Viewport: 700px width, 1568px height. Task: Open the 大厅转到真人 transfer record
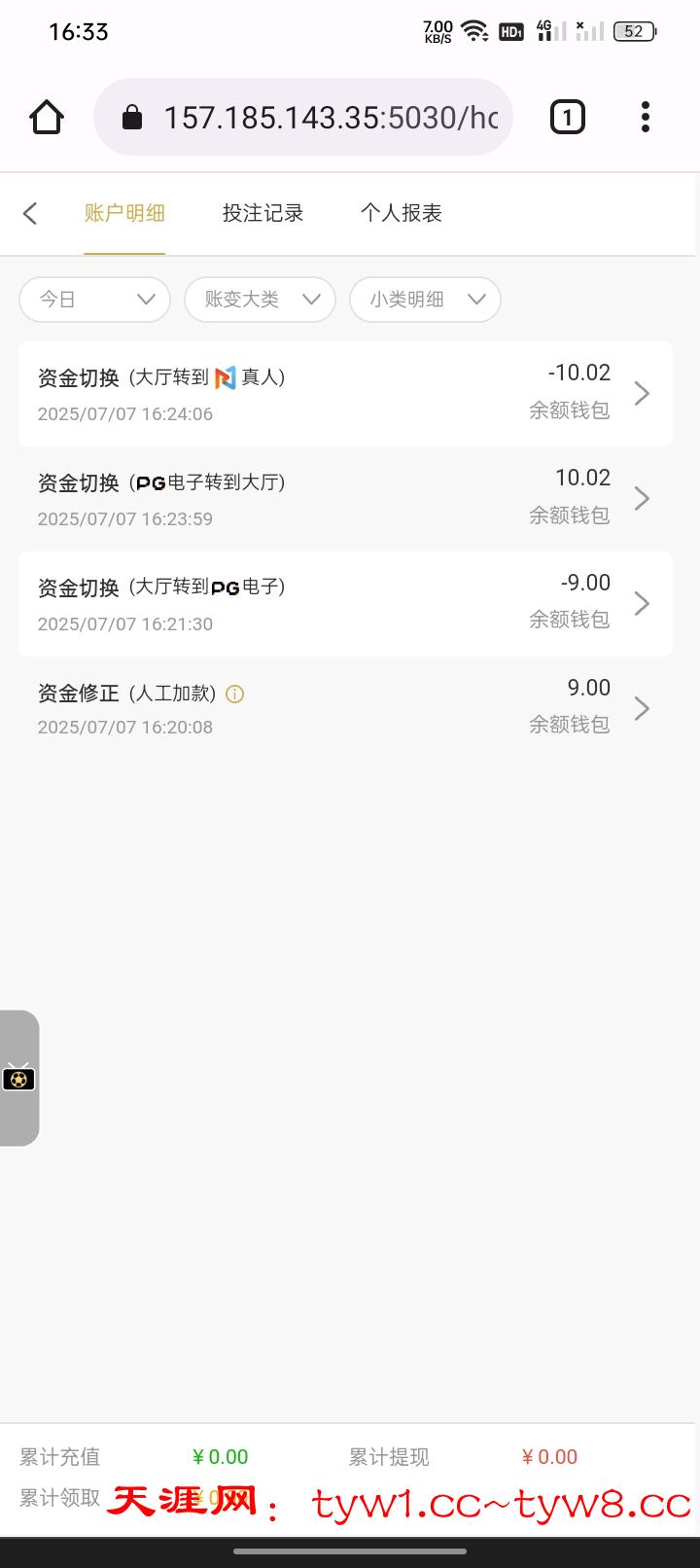[x=345, y=394]
